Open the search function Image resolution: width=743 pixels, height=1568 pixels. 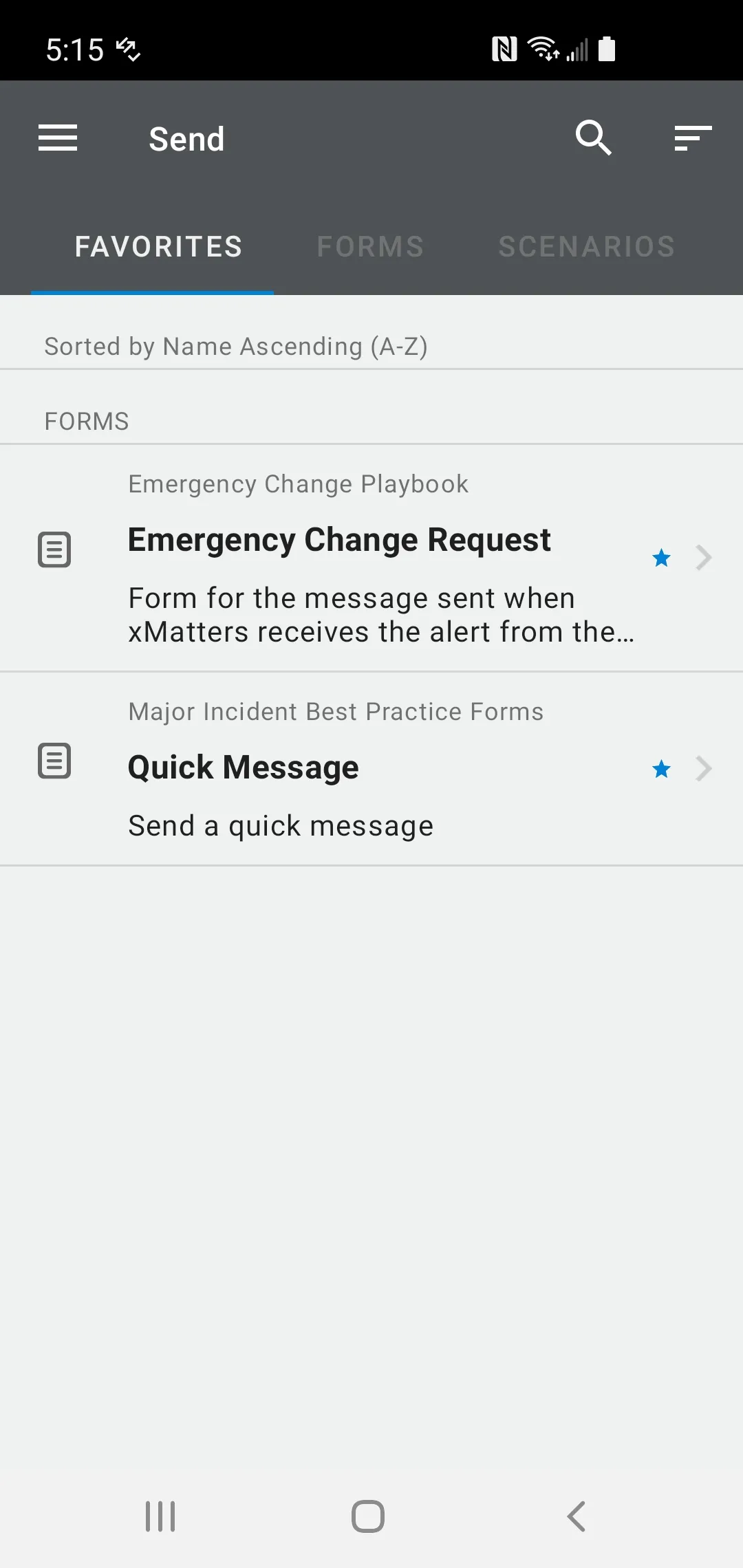click(x=594, y=138)
